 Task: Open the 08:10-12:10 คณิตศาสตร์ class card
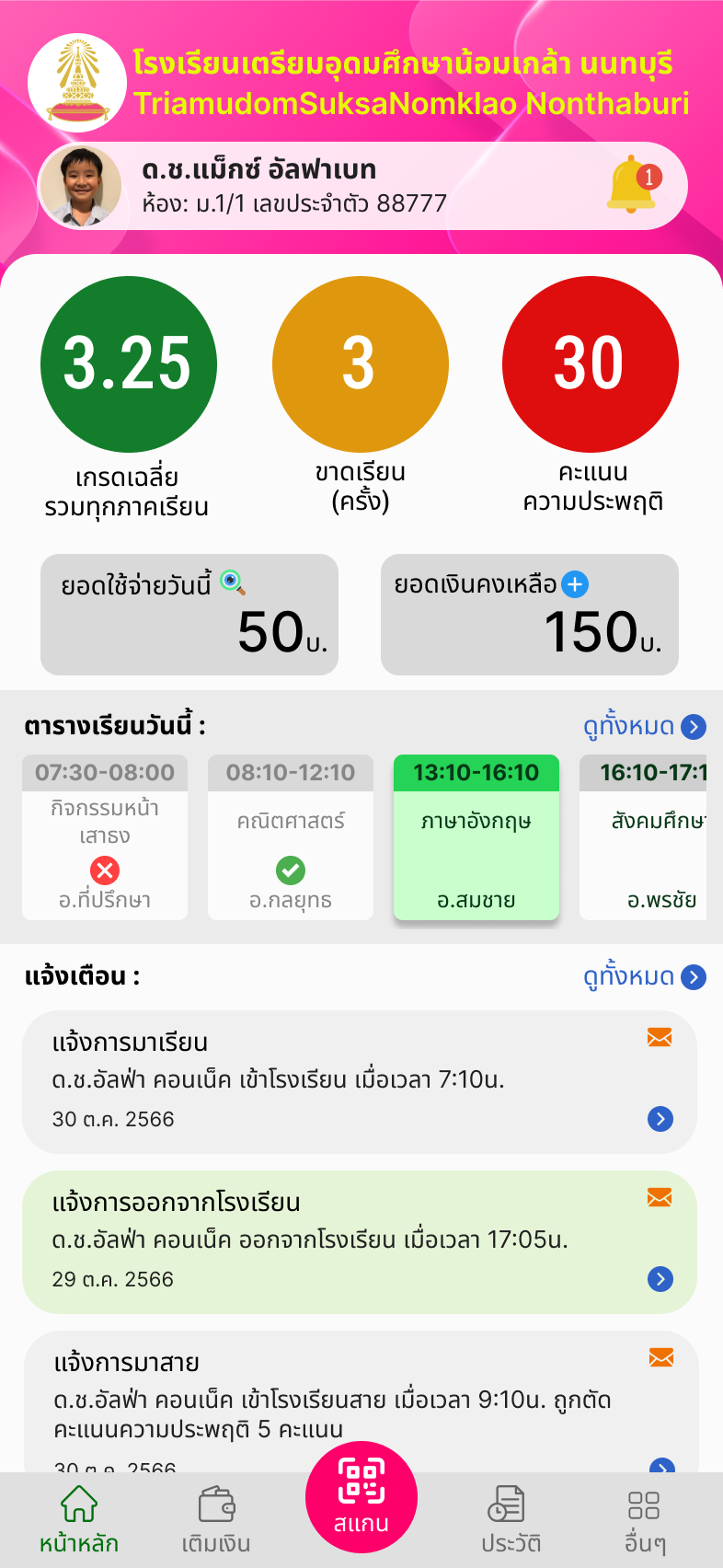(x=291, y=837)
